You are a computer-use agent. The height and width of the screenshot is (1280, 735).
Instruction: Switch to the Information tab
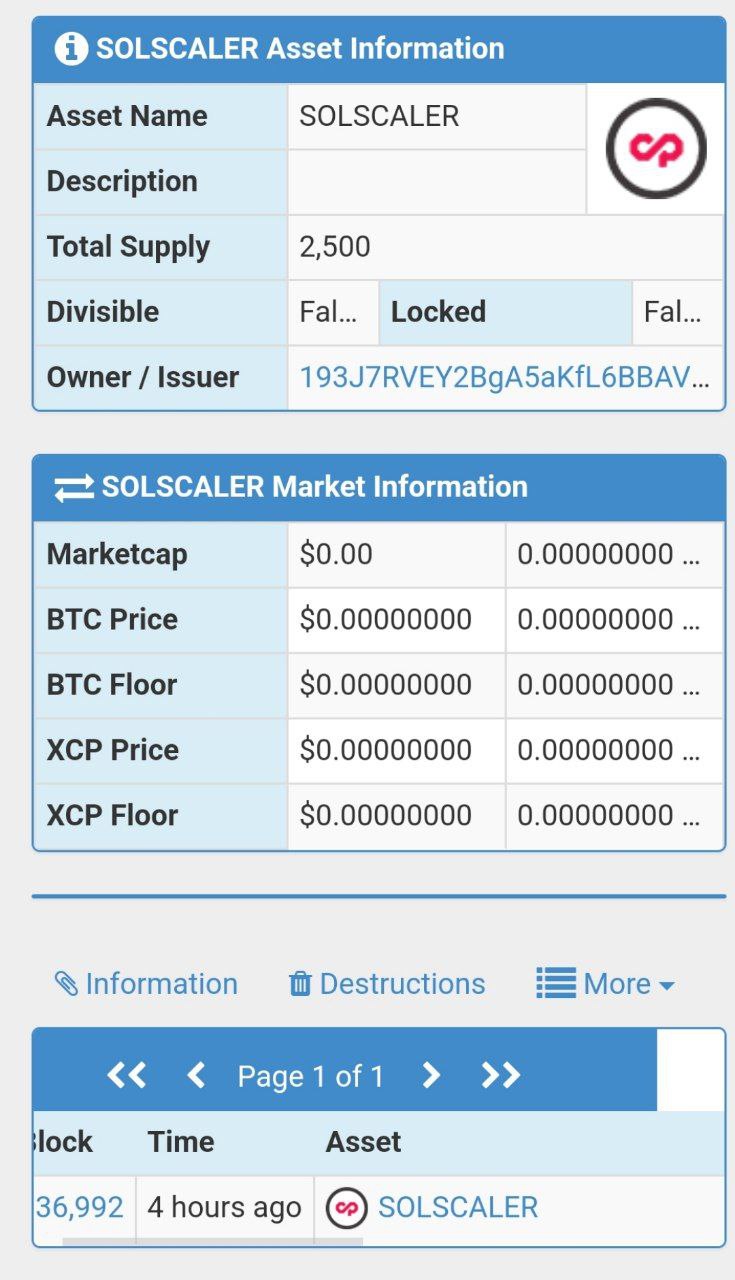(x=146, y=984)
